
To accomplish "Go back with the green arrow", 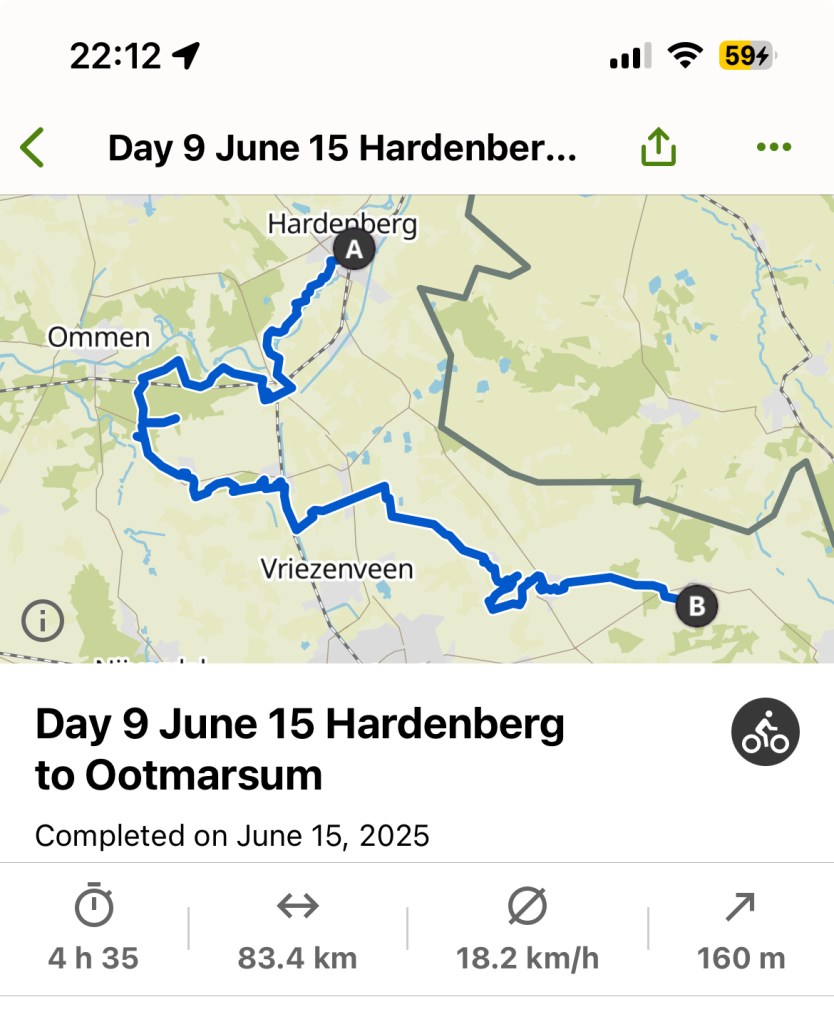I will click(x=33, y=148).
